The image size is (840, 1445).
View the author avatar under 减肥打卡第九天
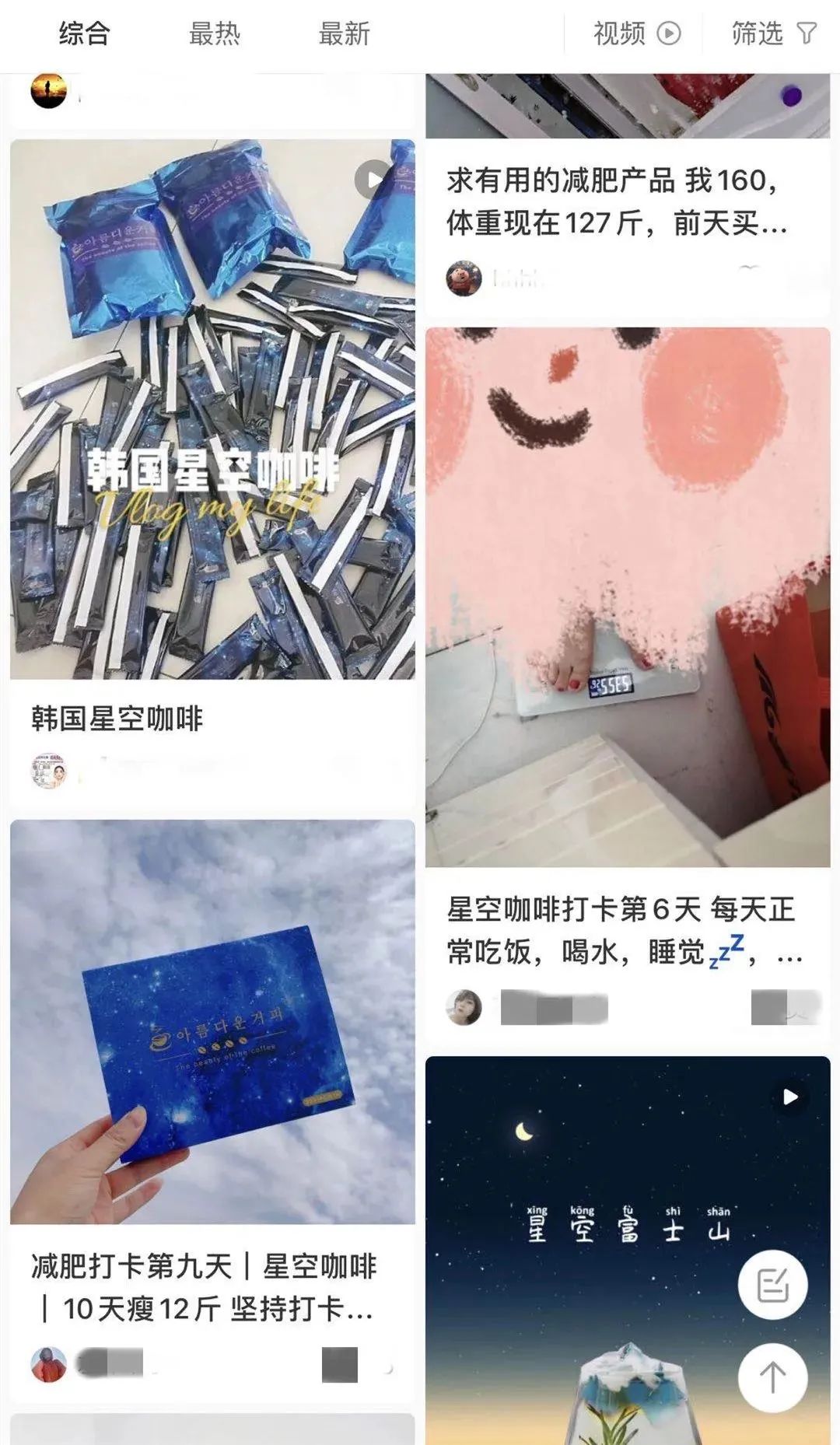click(48, 1364)
